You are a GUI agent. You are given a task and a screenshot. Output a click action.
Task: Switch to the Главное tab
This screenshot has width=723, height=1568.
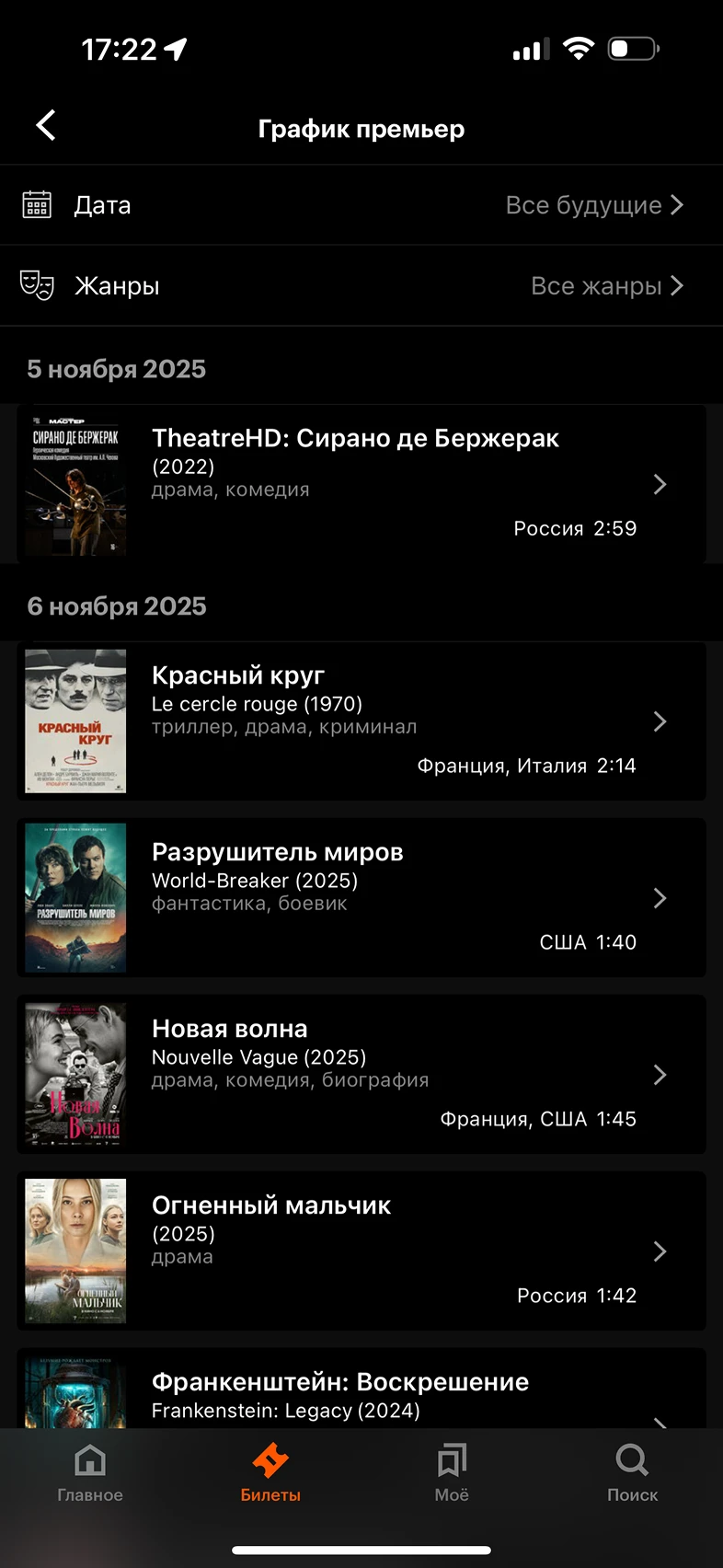pyautogui.click(x=90, y=1472)
